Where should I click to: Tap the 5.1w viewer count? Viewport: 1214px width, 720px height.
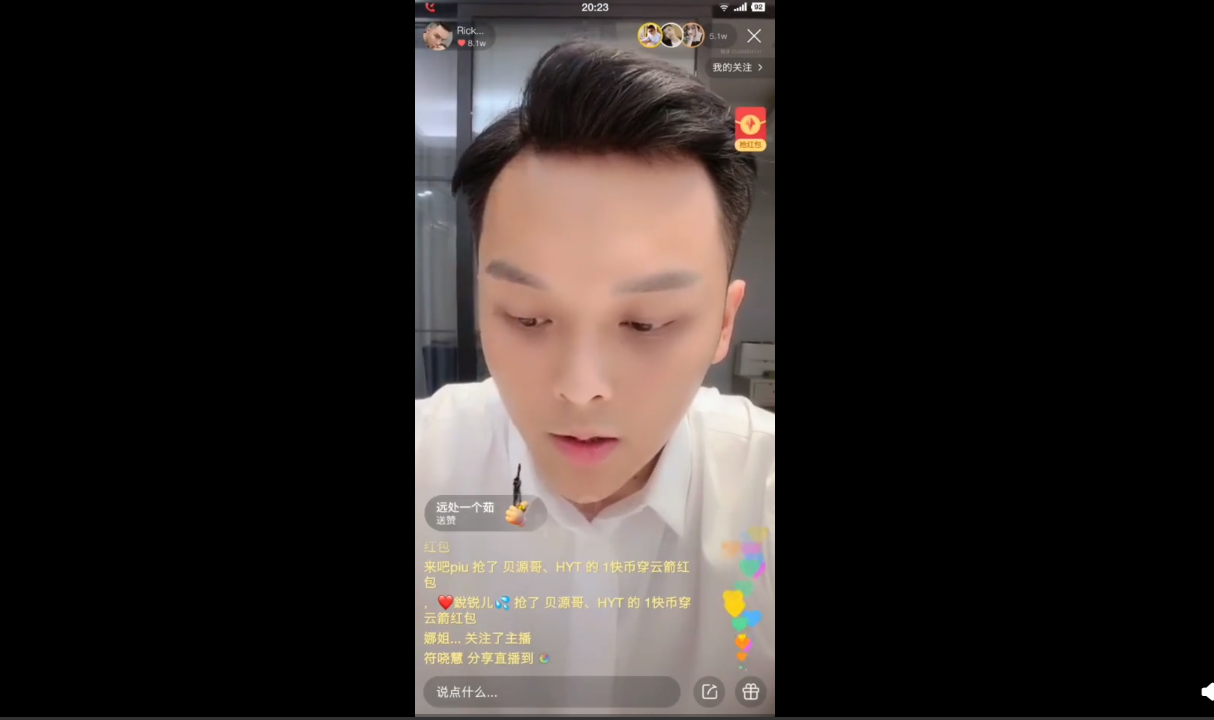tap(718, 36)
